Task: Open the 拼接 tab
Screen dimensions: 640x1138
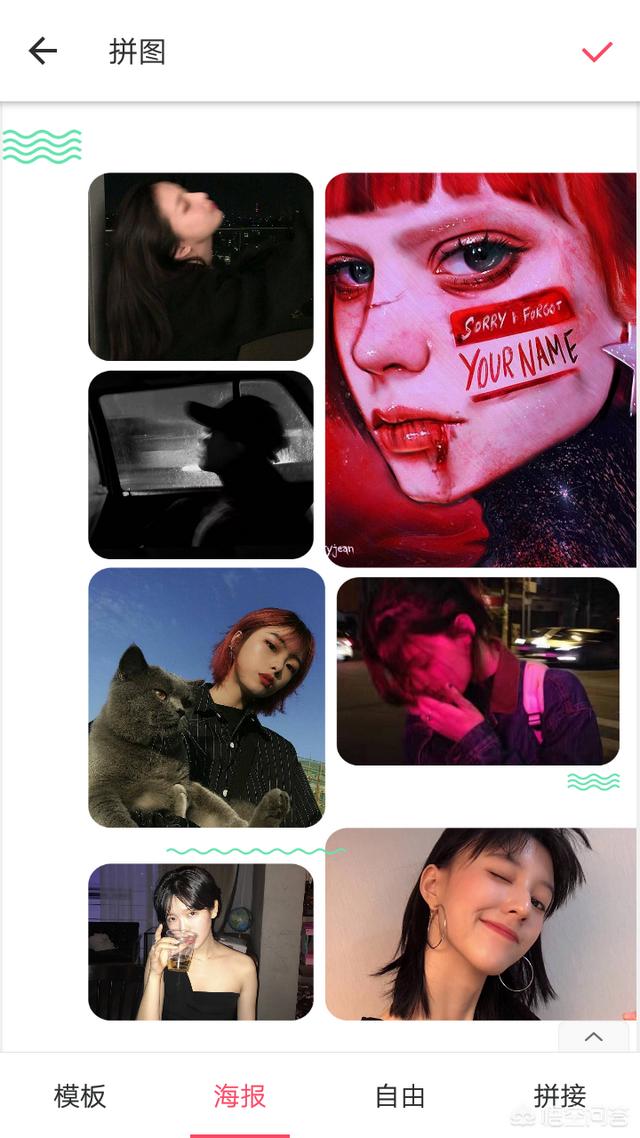Action: (560, 1096)
